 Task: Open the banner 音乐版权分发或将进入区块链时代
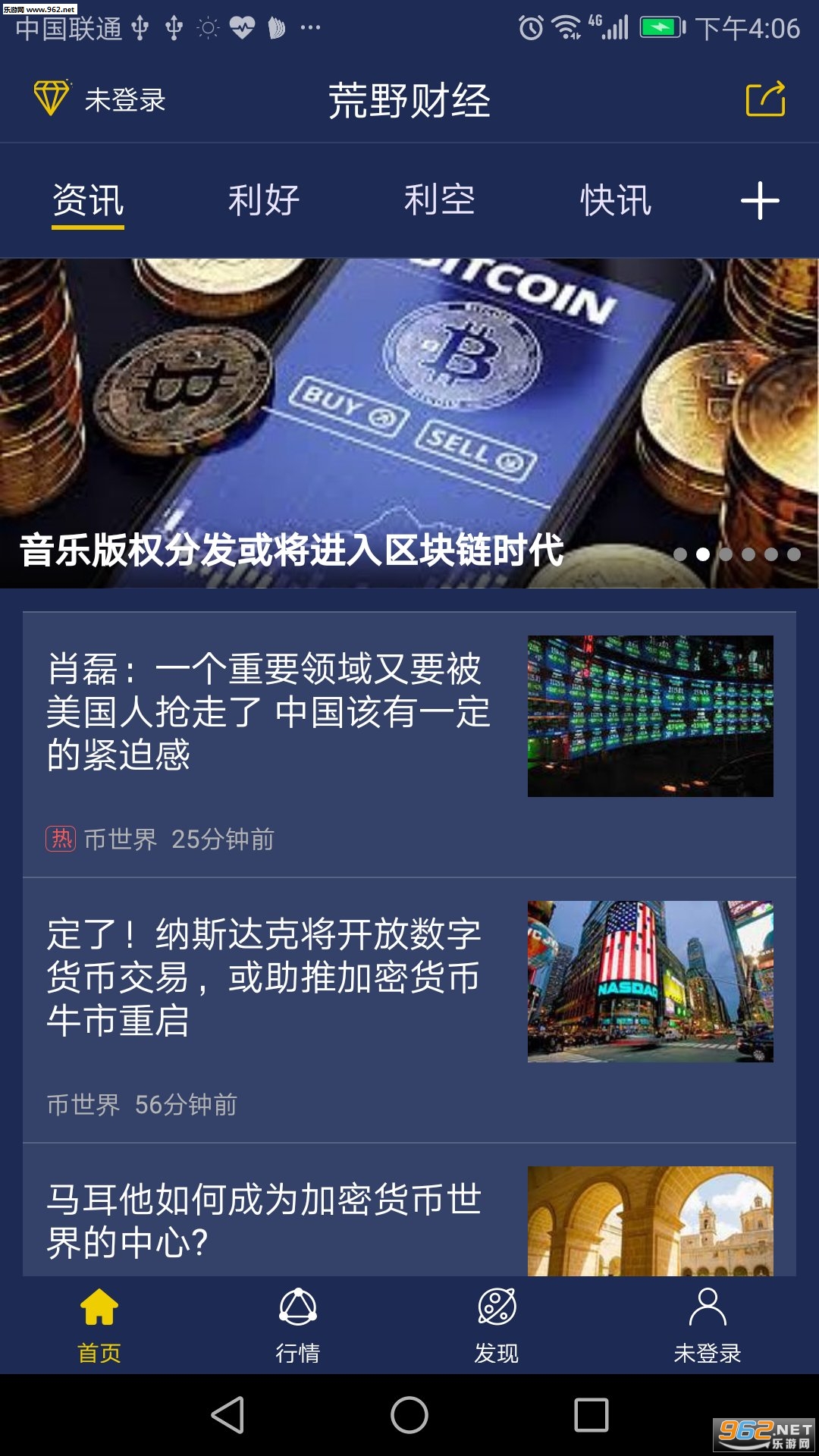[409, 423]
